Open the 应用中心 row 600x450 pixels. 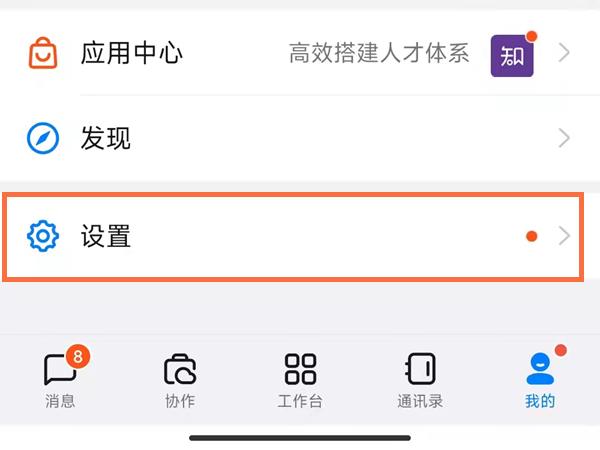pyautogui.click(x=300, y=53)
